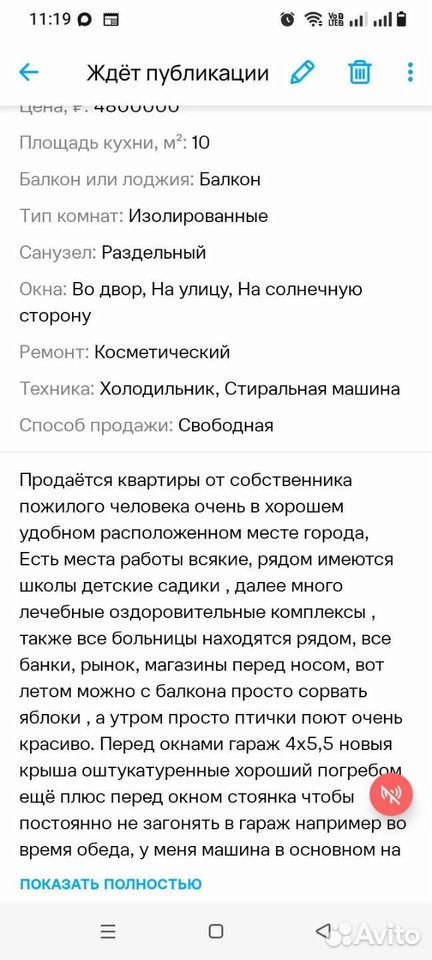This screenshot has width=432, height=960.
Task: Tap the red floating muted-sound button
Action: click(x=391, y=794)
